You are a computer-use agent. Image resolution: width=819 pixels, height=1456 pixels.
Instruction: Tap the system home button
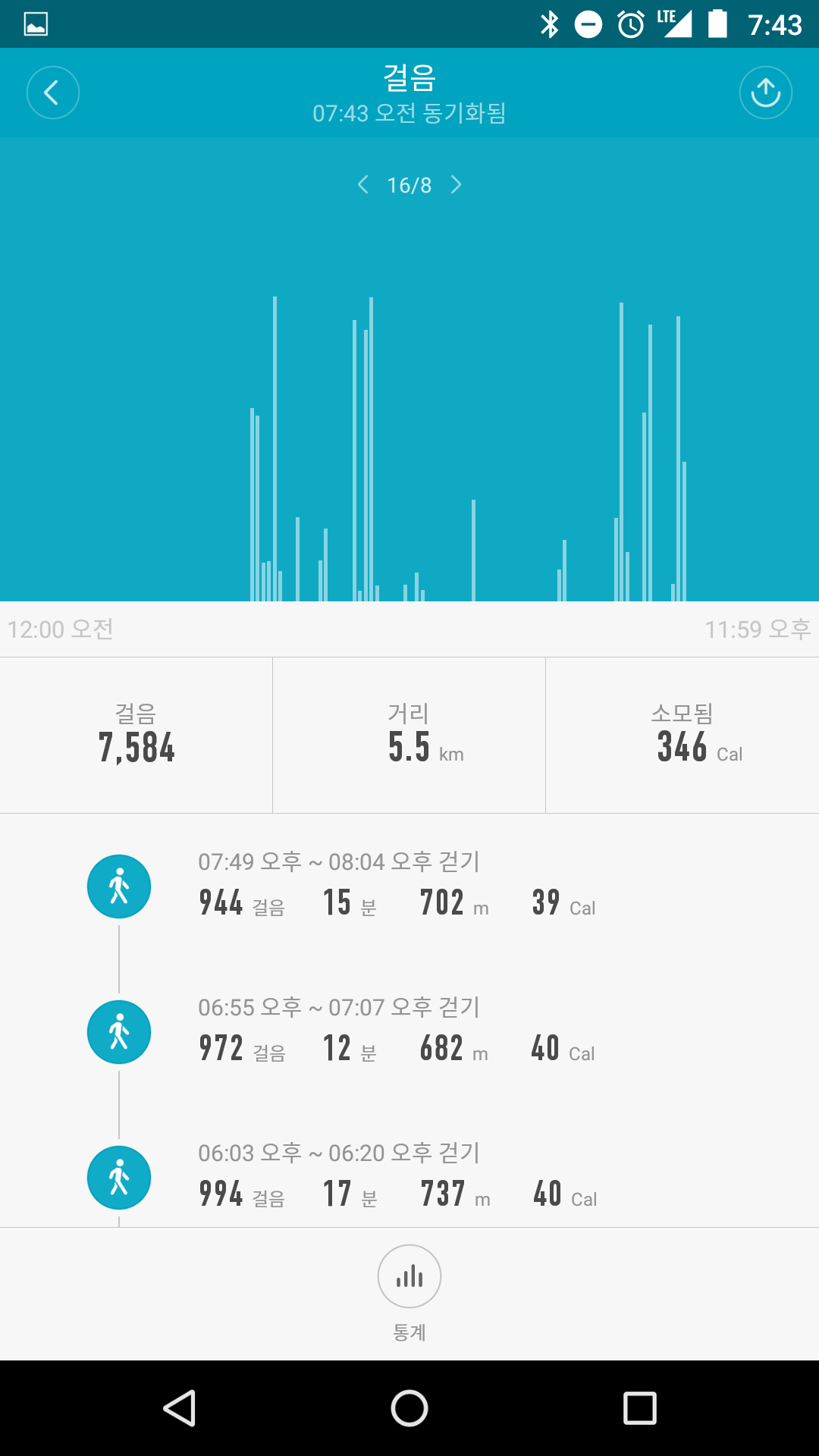tap(409, 1408)
